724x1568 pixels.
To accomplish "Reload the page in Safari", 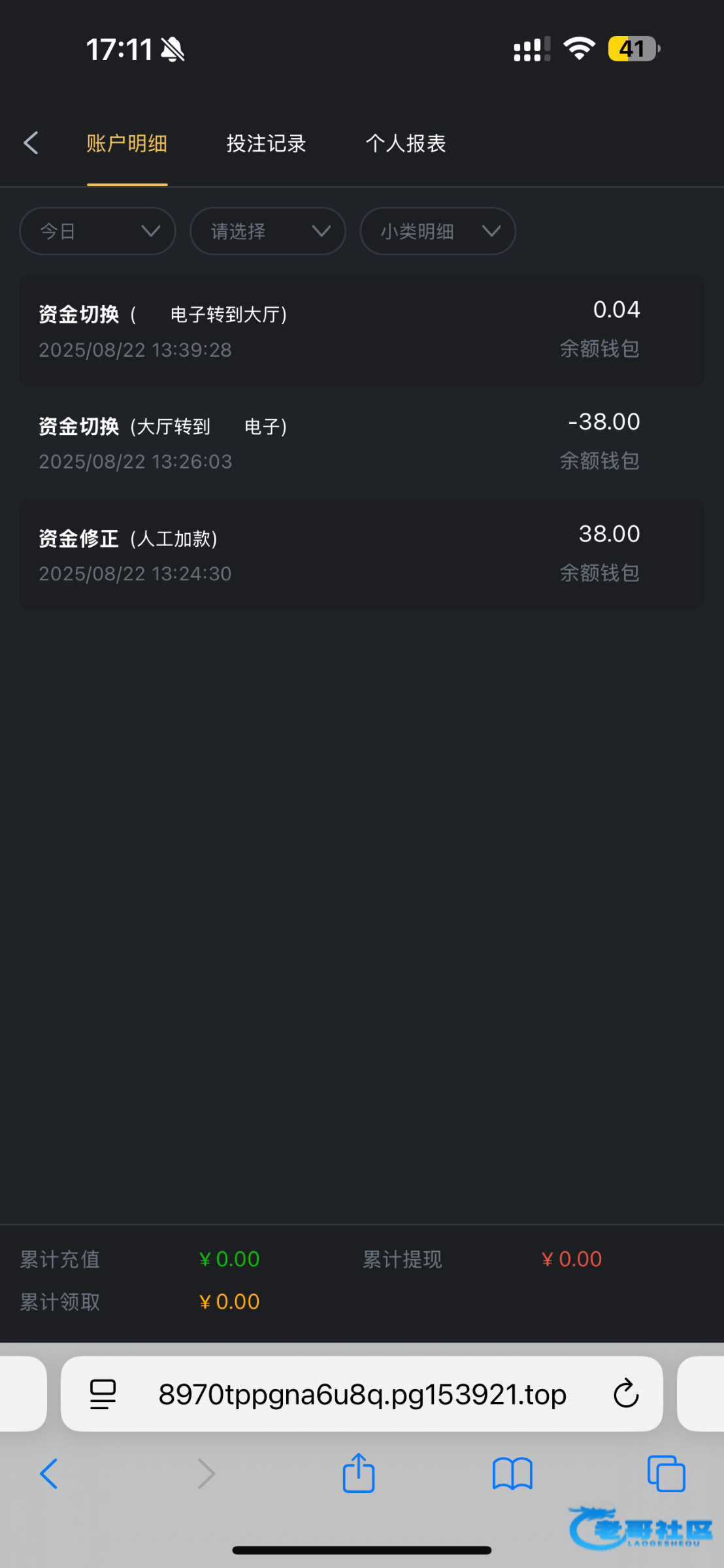I will click(625, 1394).
